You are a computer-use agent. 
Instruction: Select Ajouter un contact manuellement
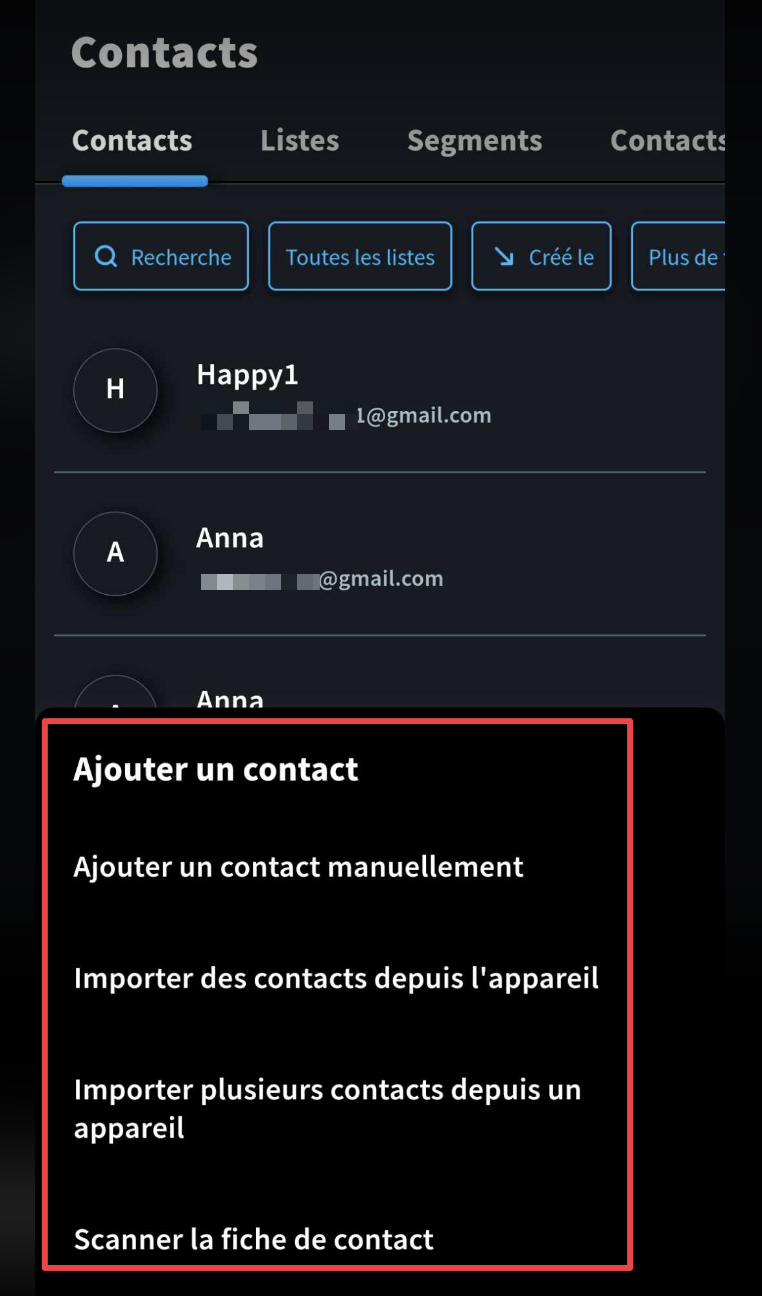(298, 866)
